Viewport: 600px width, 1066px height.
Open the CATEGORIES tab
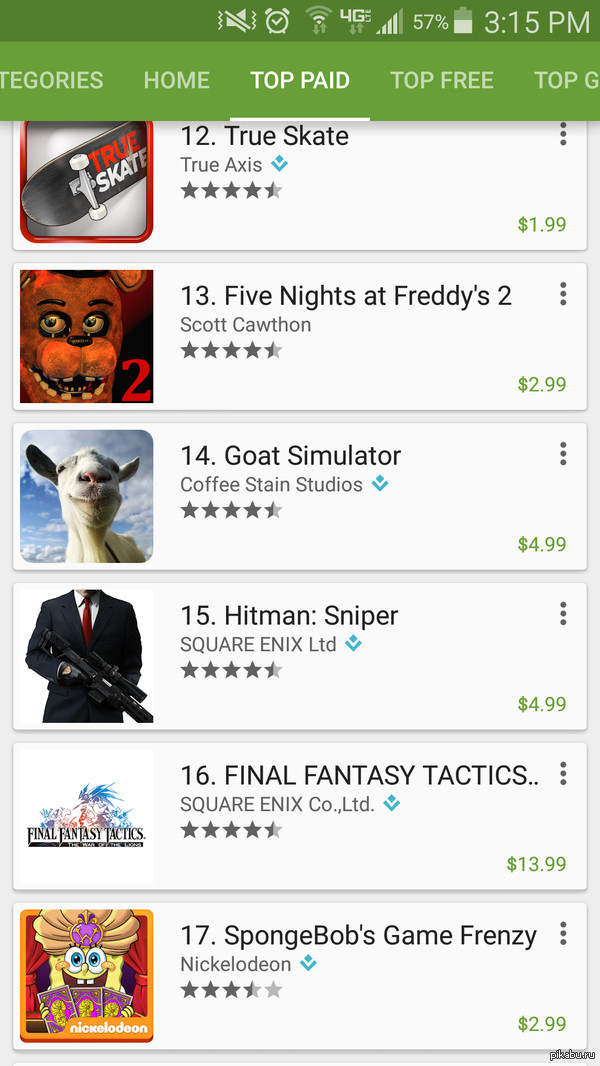pyautogui.click(x=52, y=80)
